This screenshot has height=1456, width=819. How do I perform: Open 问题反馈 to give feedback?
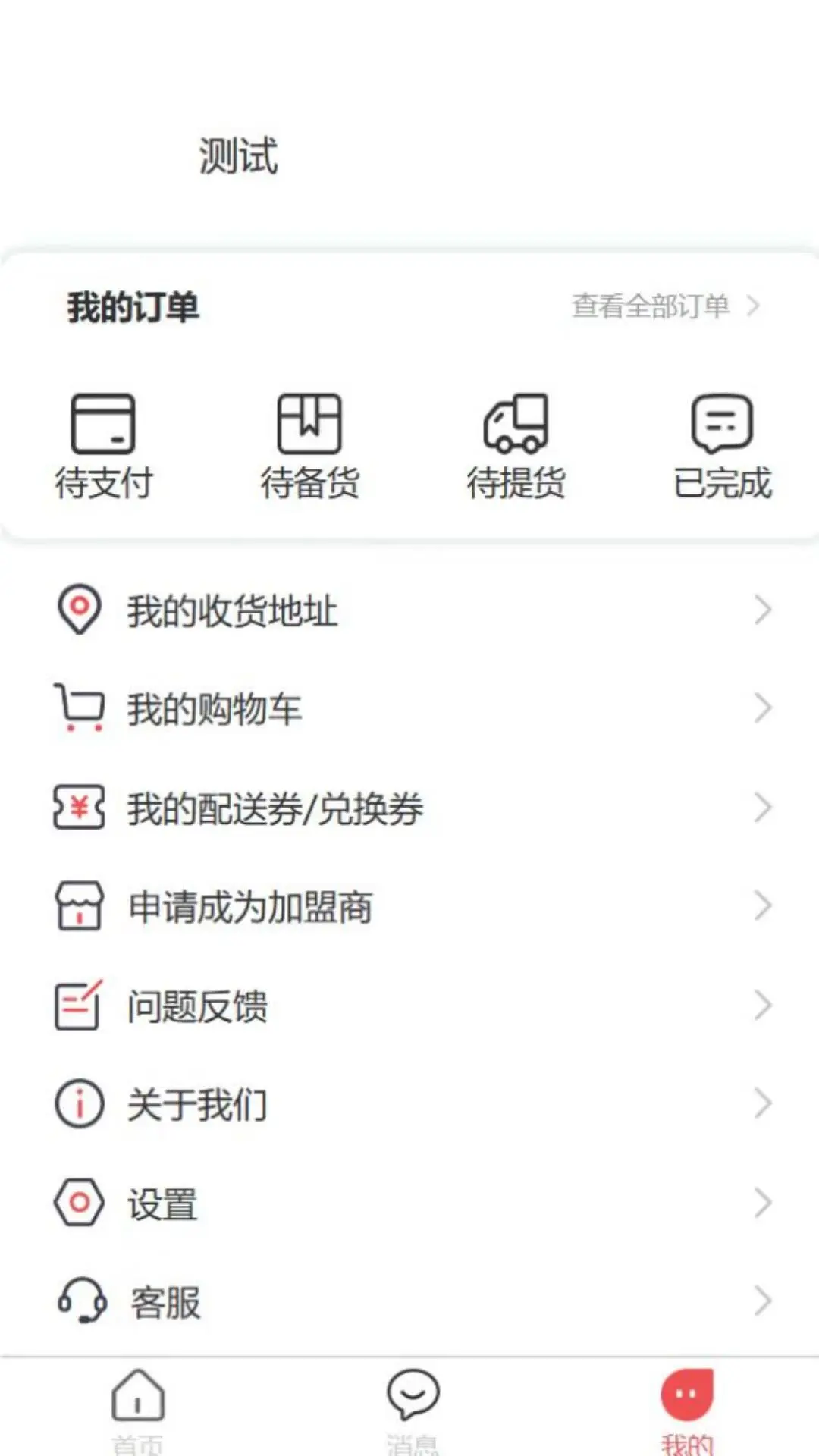click(196, 1005)
